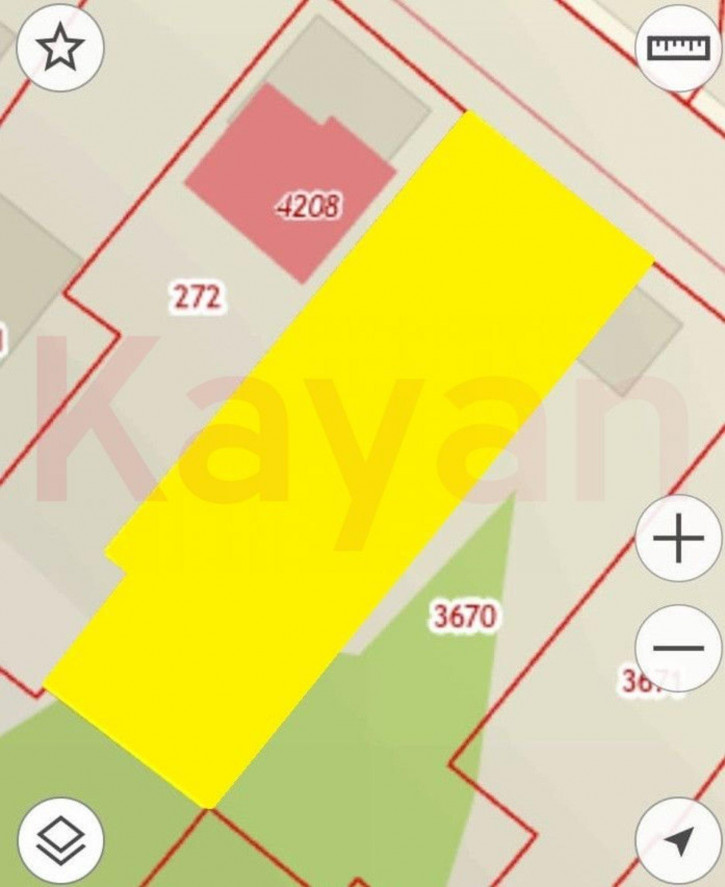Zoom out with the minus button
Viewport: 725px width, 887px height.
tap(678, 648)
